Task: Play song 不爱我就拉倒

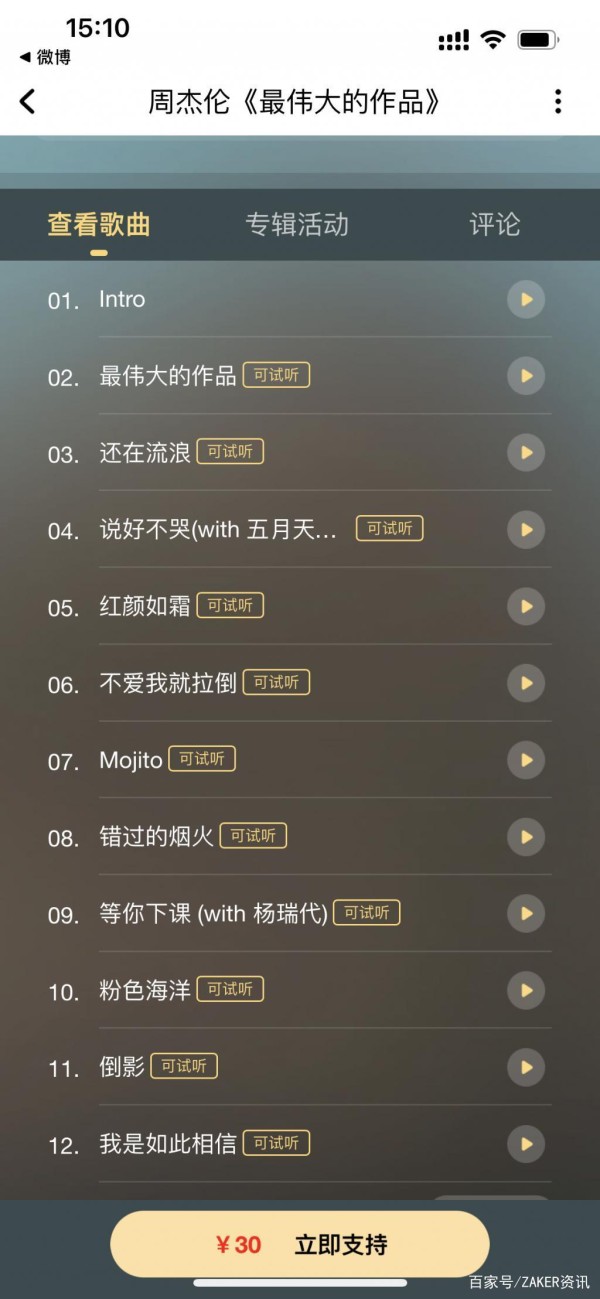Action: pyautogui.click(x=526, y=683)
